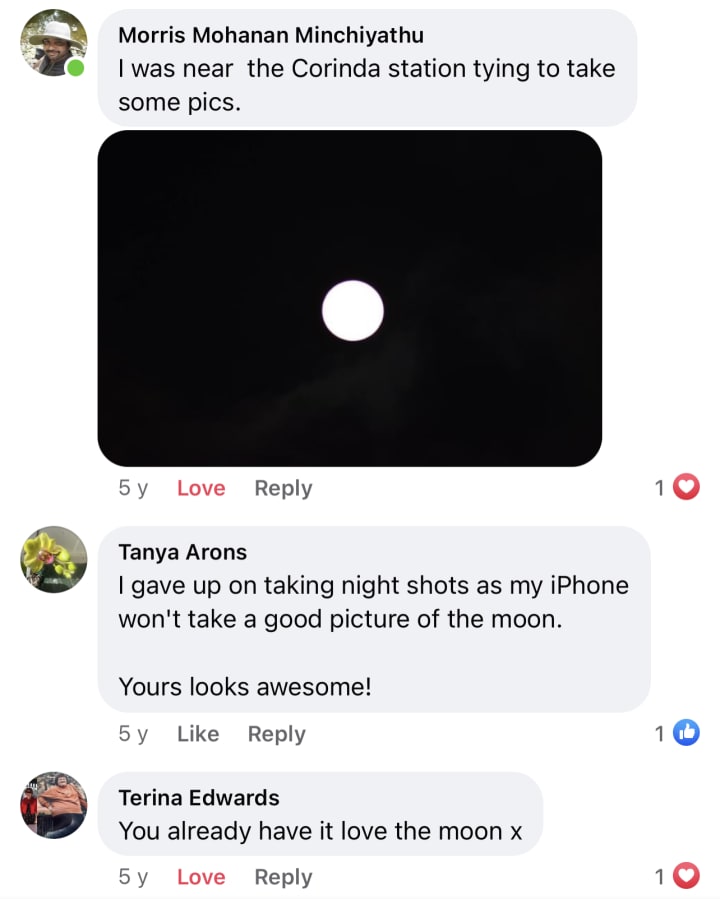
Task: Reply to Morris Mohanan Minchiyathu's comment
Action: (283, 488)
